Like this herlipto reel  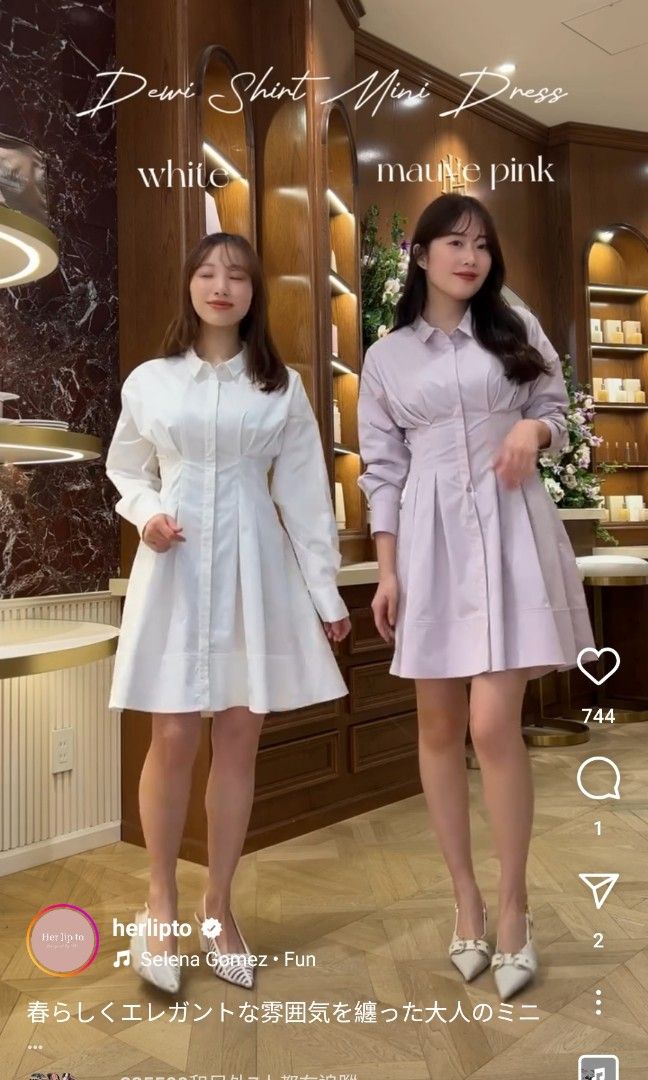tap(598, 667)
